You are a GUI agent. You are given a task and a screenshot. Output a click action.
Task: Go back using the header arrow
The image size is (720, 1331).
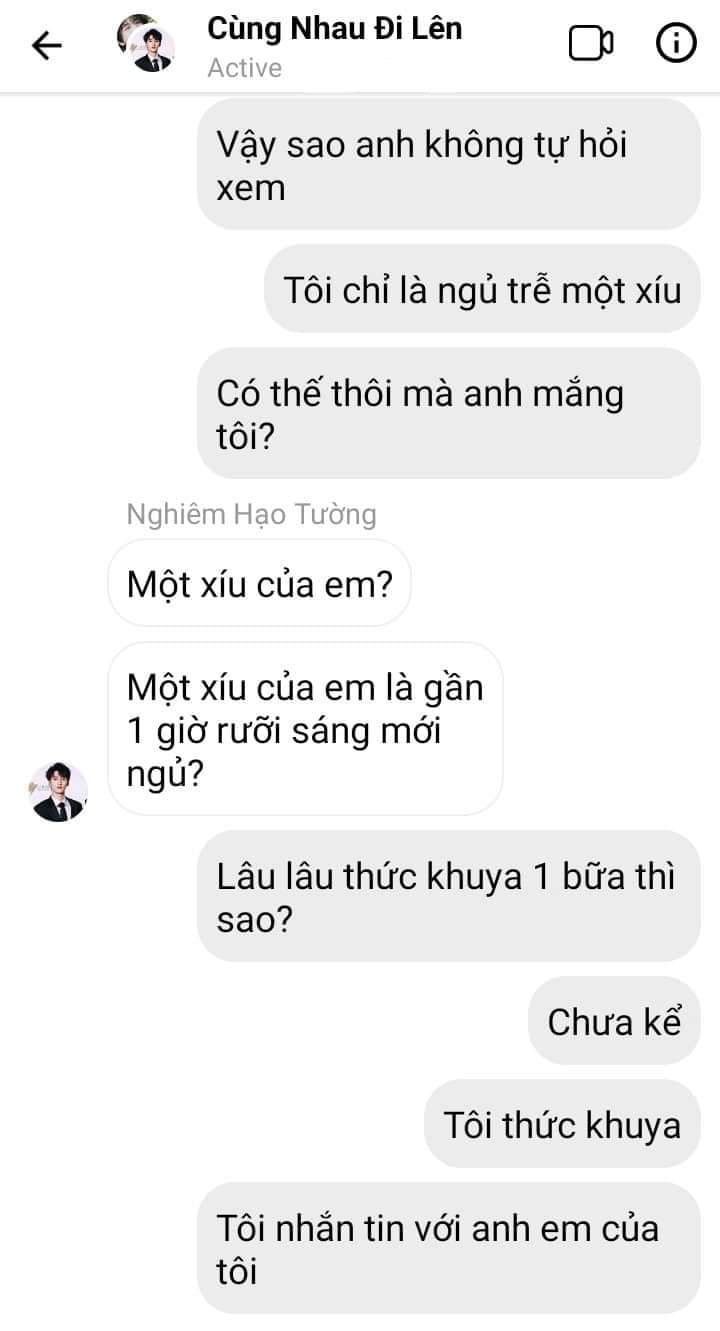coord(47,45)
